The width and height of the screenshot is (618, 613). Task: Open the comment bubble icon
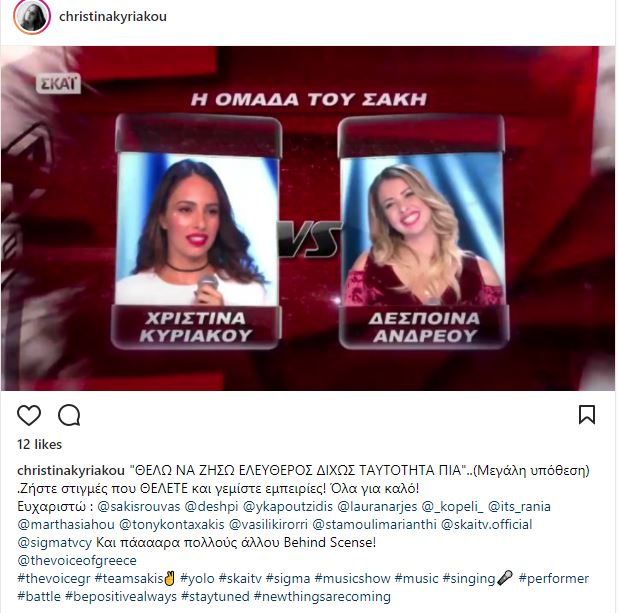[69, 415]
